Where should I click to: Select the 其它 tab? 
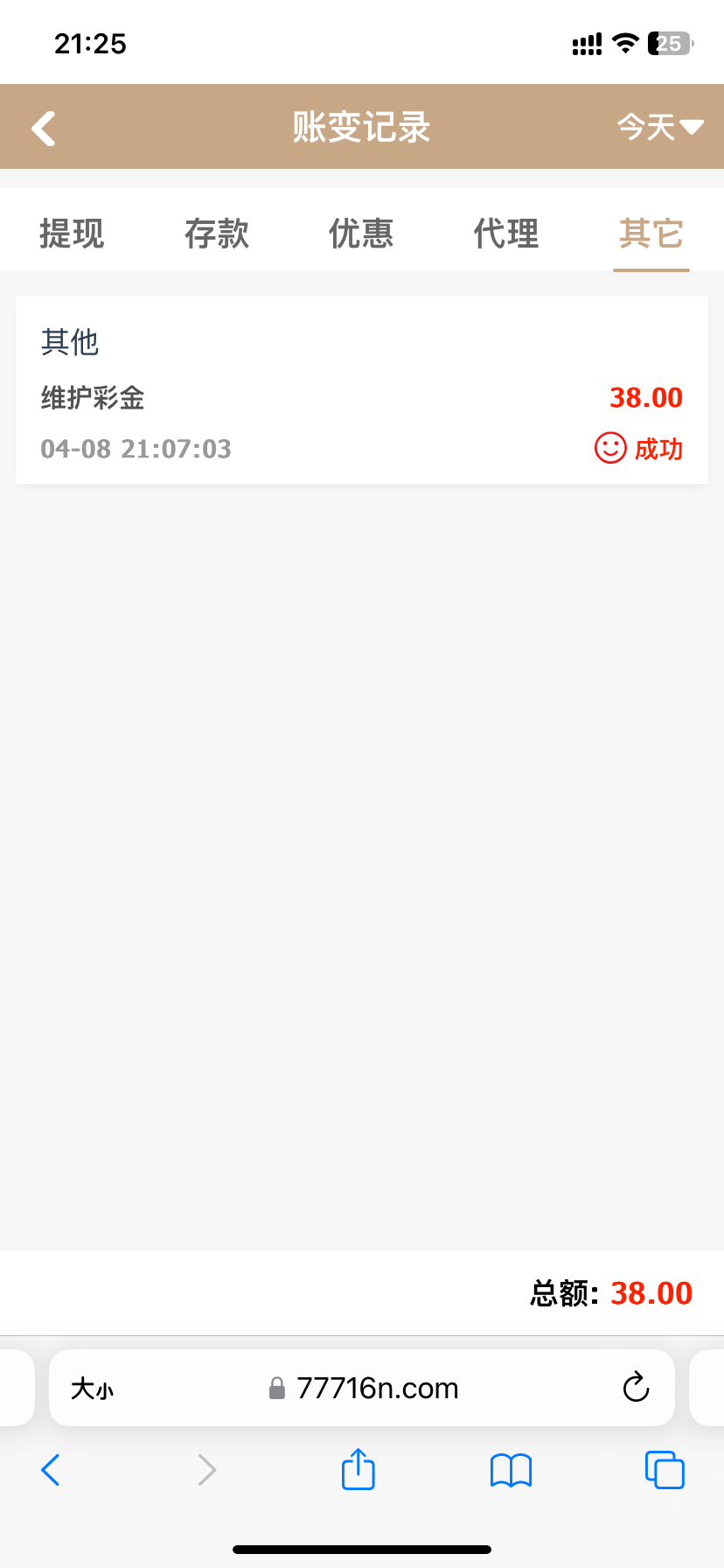click(651, 234)
